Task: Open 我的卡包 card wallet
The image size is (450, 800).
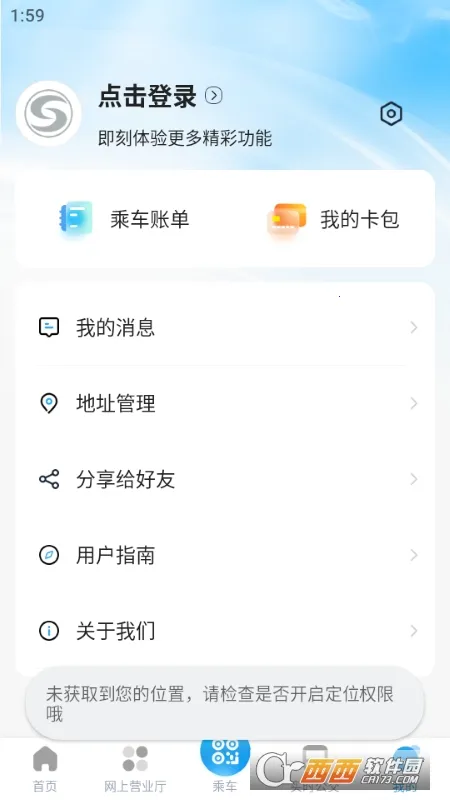Action: [334, 219]
